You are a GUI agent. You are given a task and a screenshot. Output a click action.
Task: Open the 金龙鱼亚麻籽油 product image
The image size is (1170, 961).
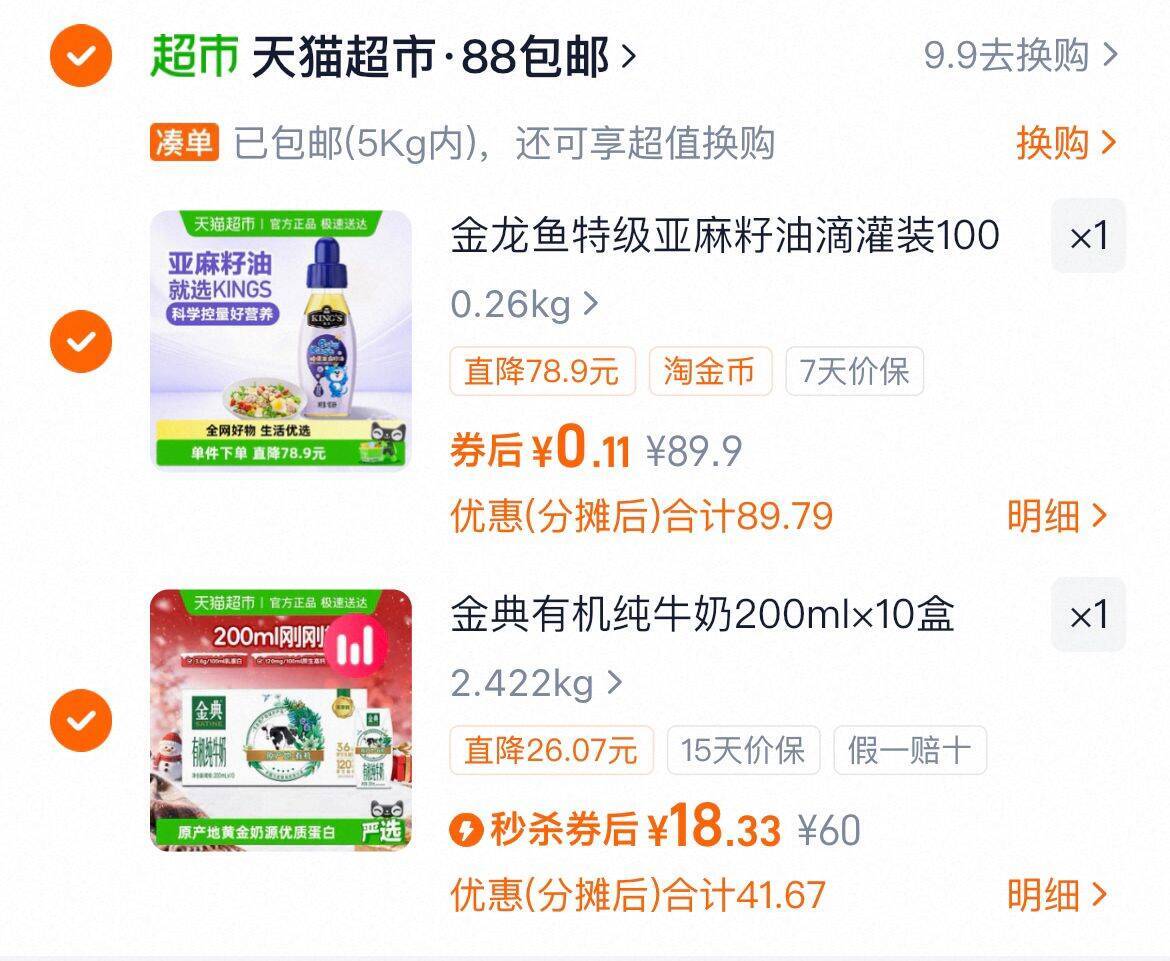tap(281, 340)
